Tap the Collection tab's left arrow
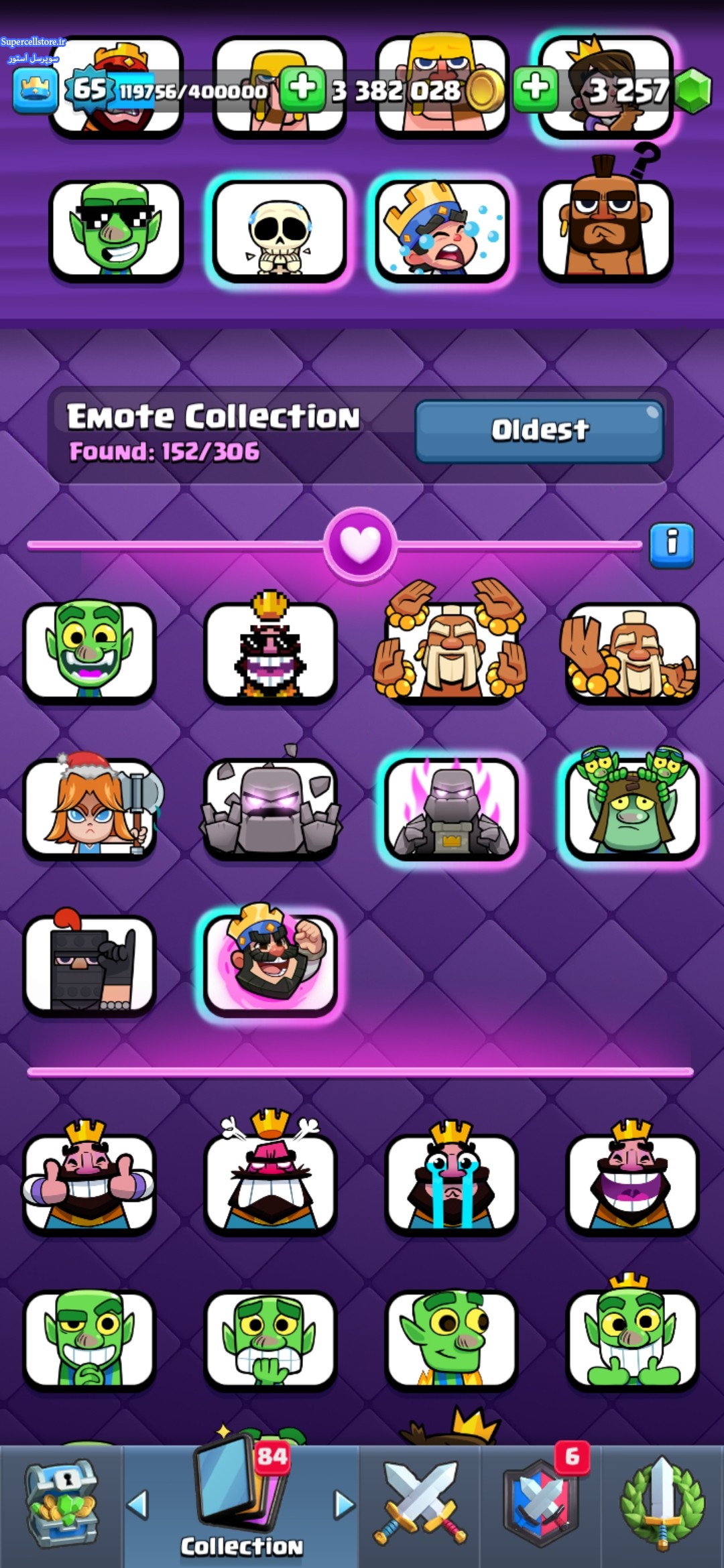 pos(137,1506)
